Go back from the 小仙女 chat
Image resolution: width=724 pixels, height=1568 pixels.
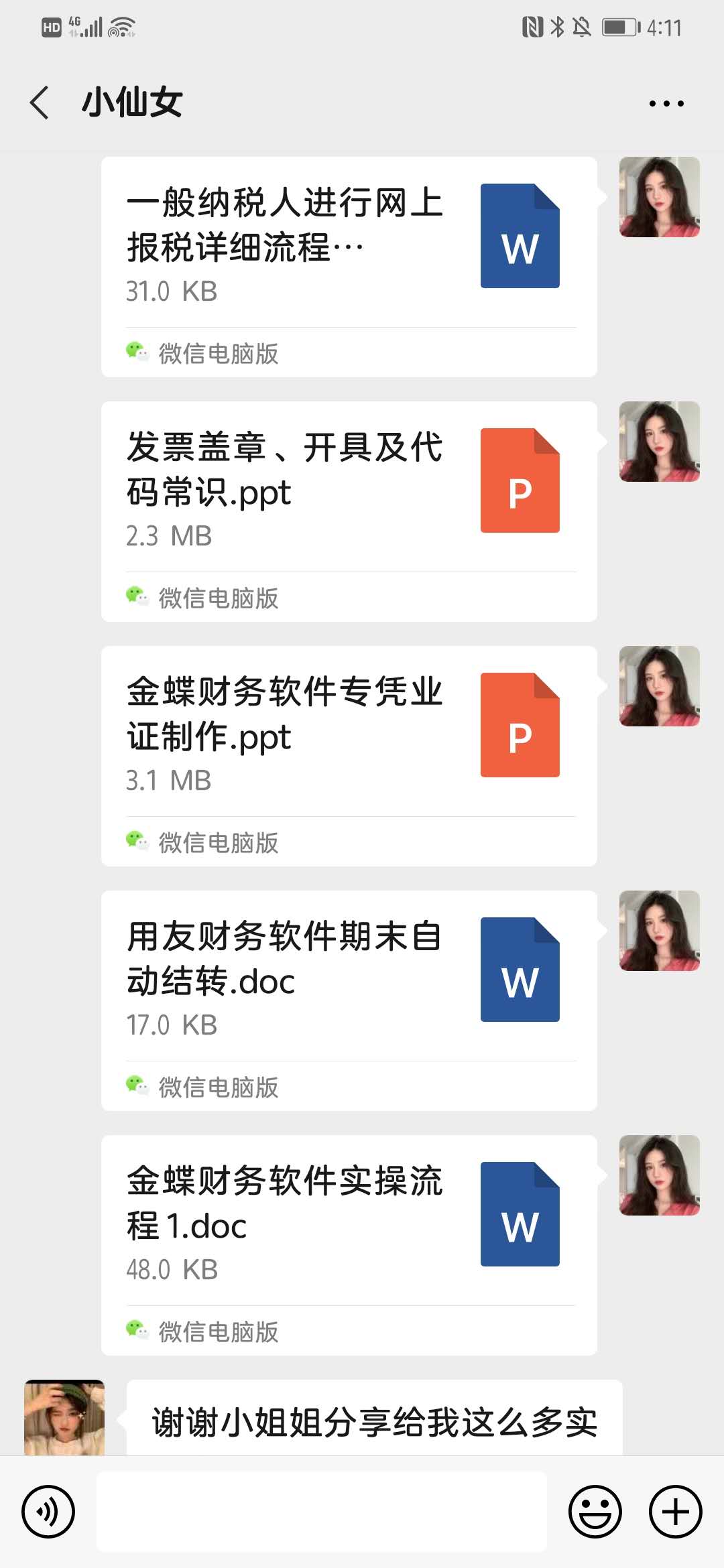coord(40,103)
